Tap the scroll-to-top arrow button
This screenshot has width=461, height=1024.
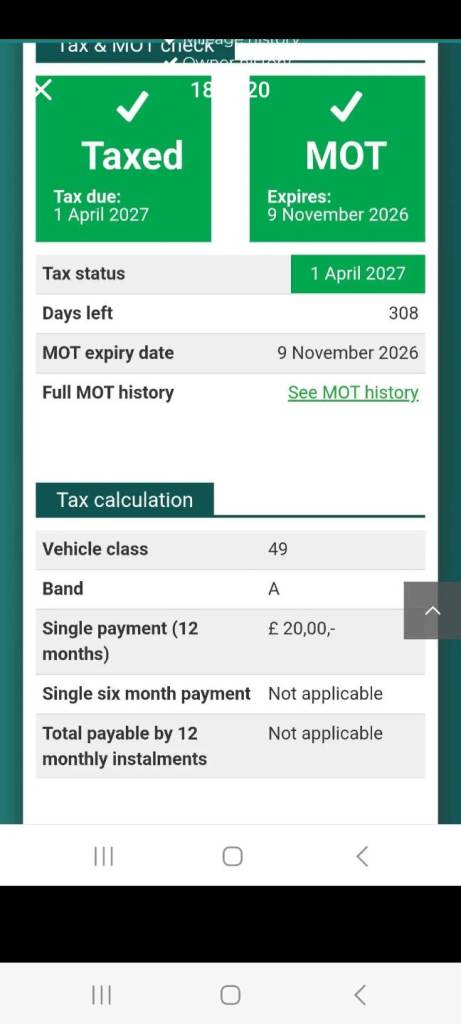[432, 611]
